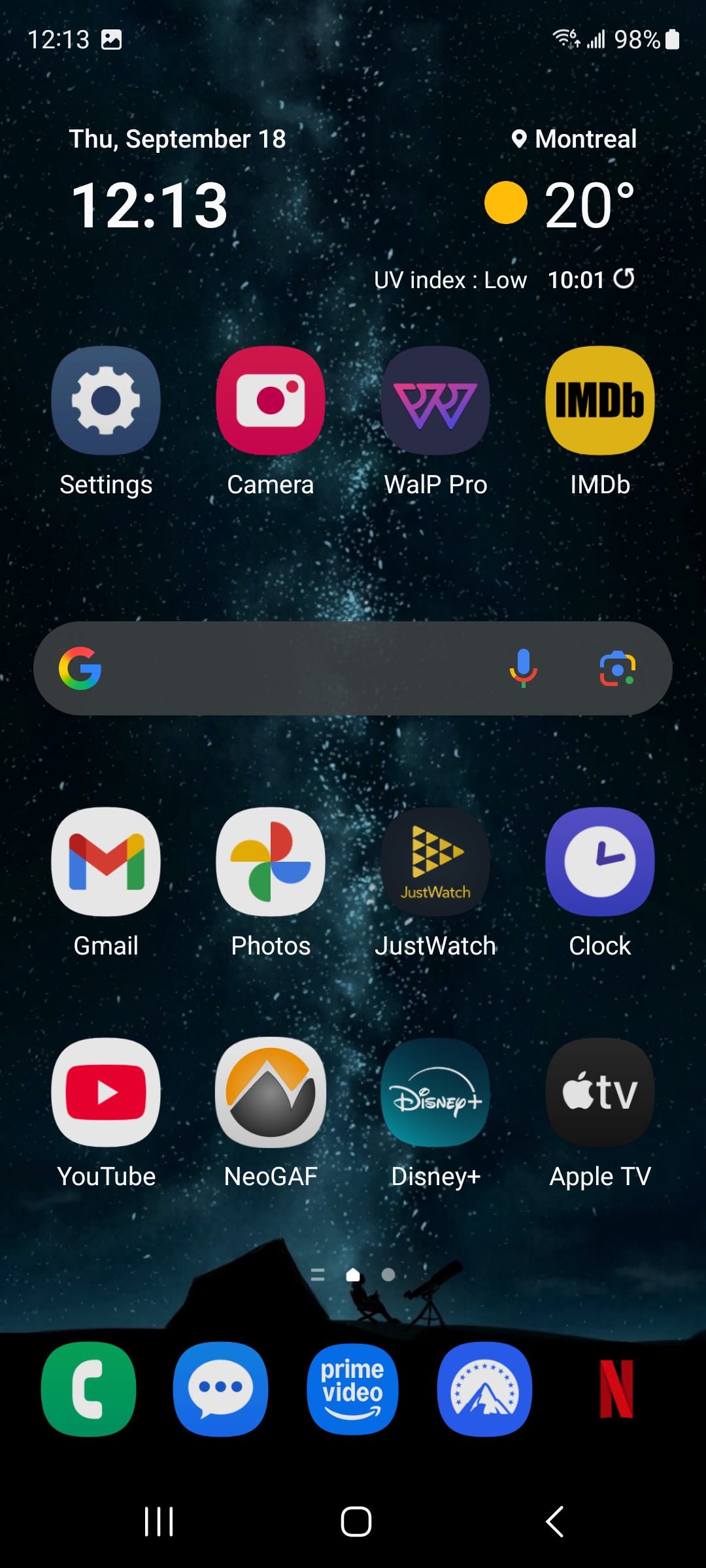Open Google Lens camera search

pos(618,668)
